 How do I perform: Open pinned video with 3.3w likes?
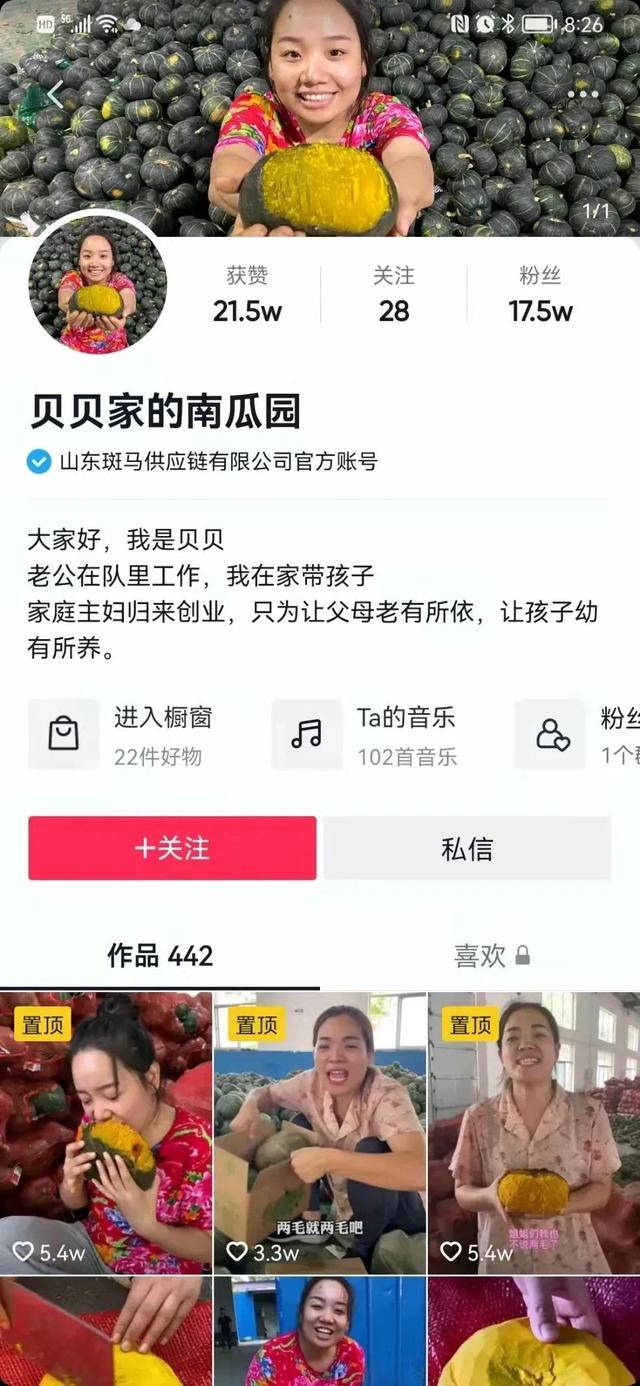(x=320, y=1130)
